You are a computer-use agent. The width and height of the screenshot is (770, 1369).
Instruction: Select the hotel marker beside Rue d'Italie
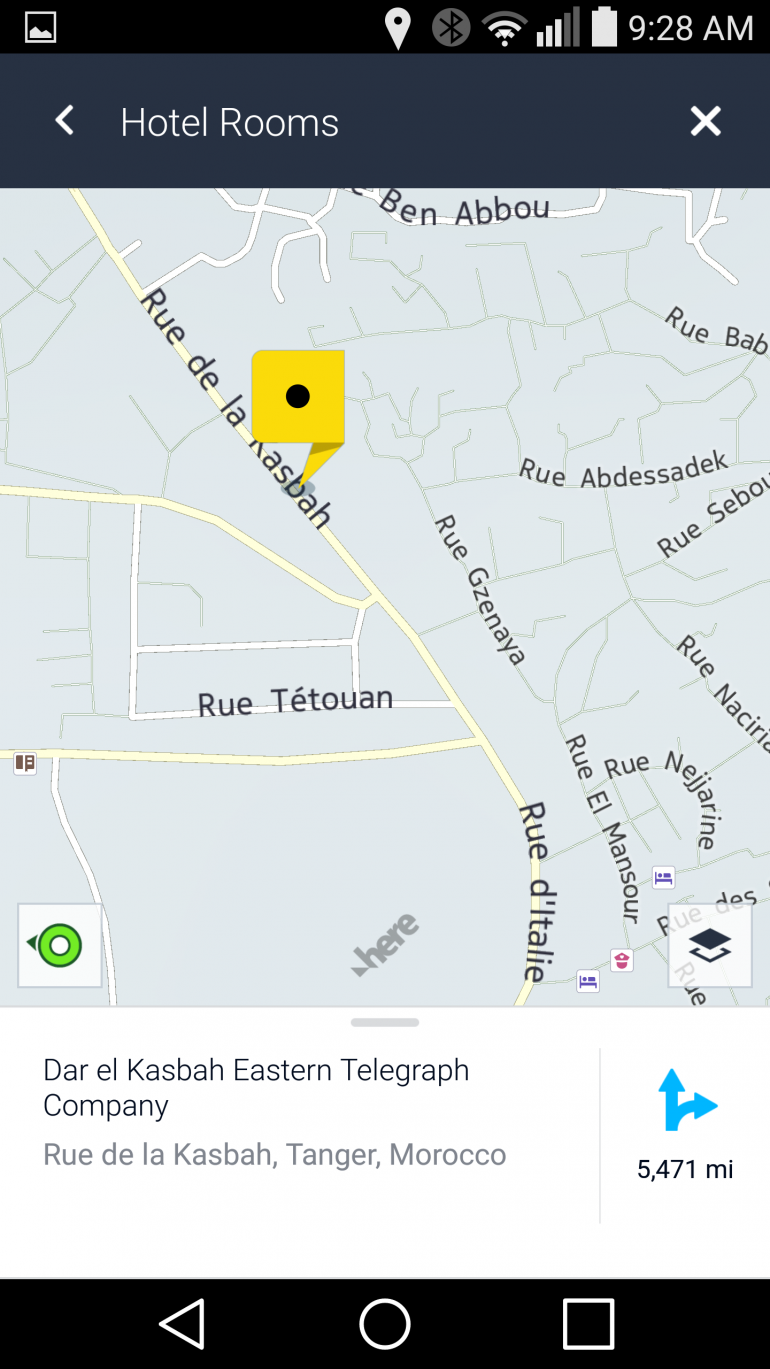(x=588, y=981)
